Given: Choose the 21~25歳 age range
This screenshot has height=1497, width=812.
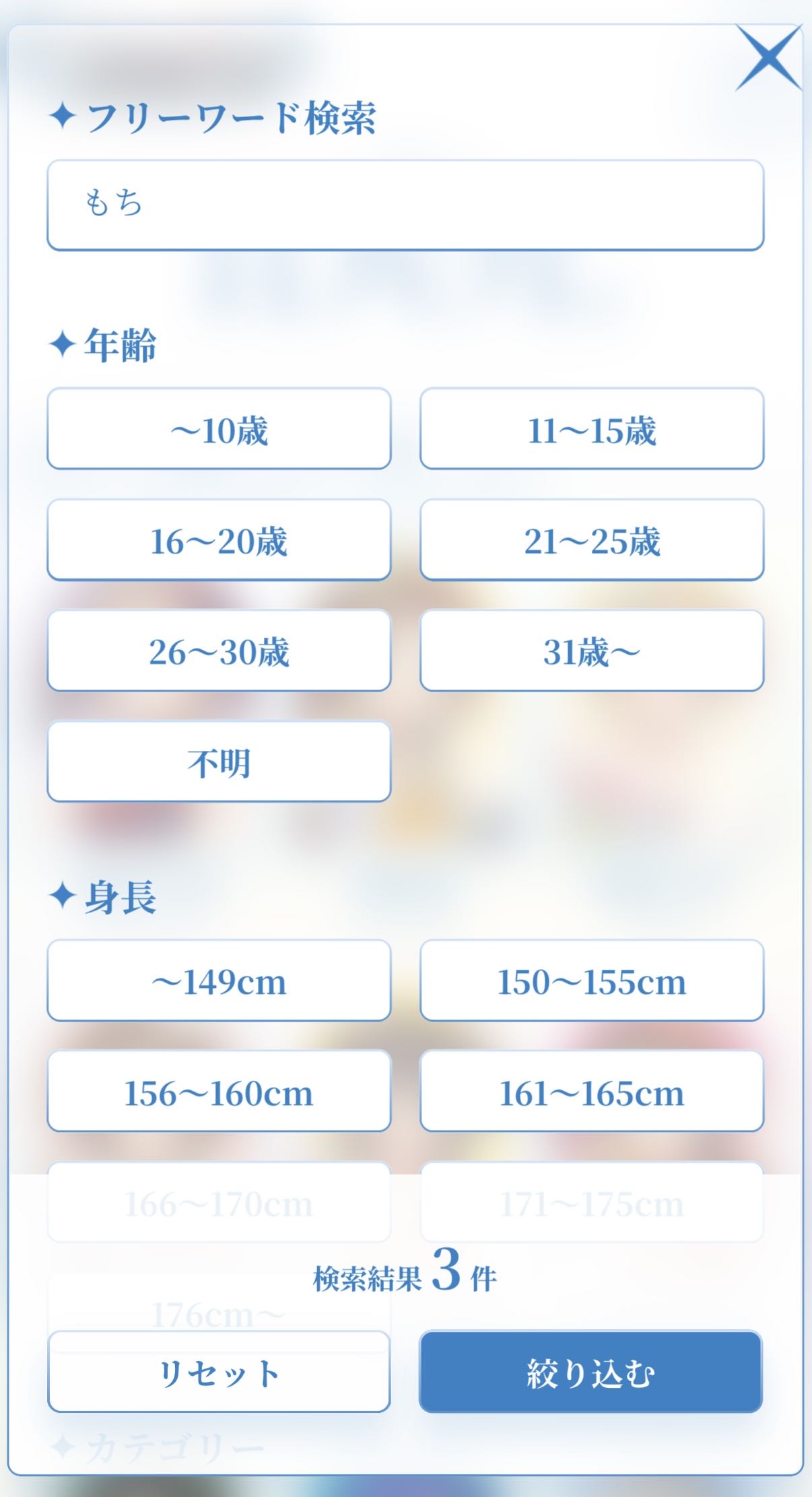Looking at the screenshot, I should [592, 540].
